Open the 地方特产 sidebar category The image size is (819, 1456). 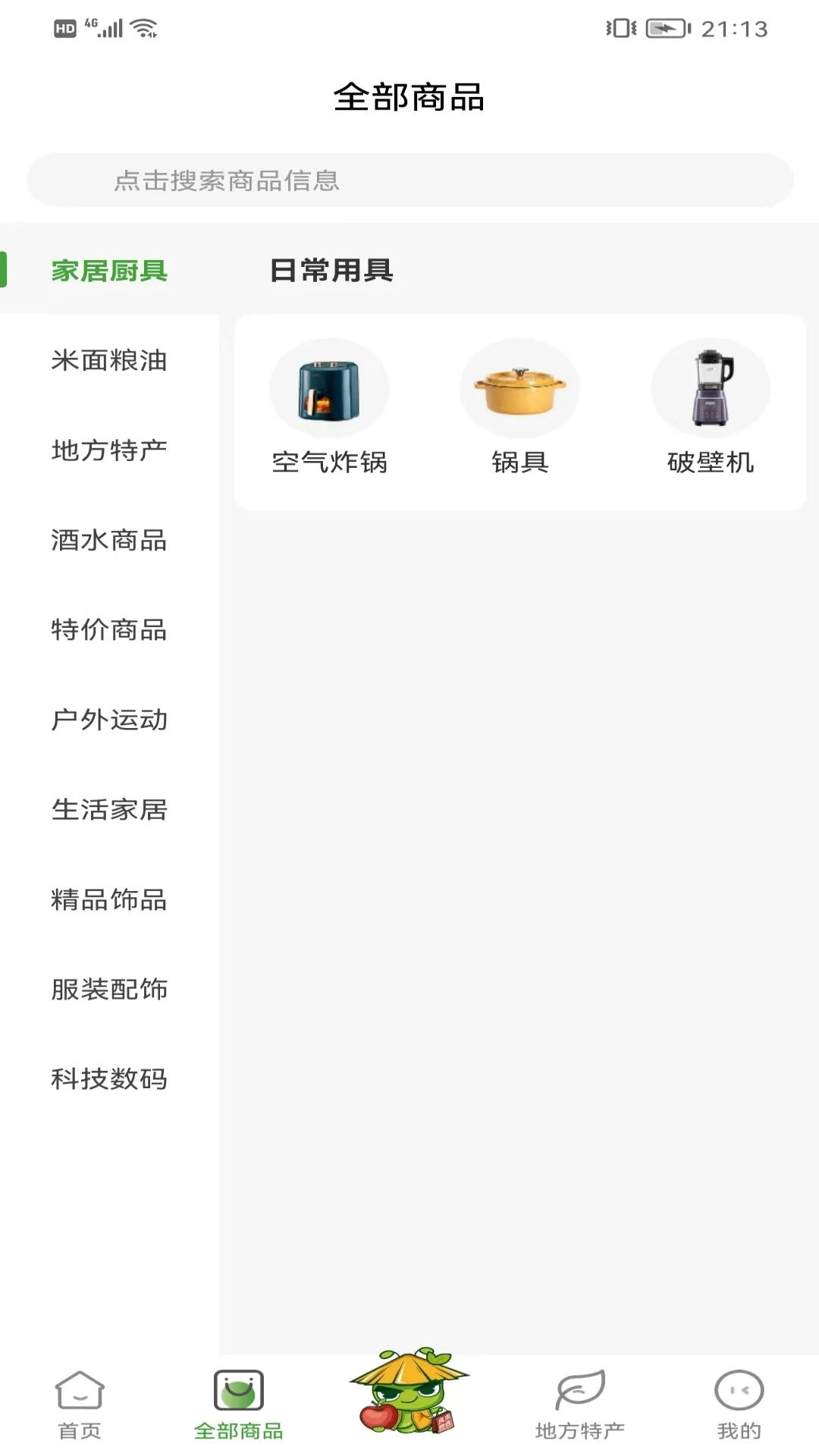point(108,450)
